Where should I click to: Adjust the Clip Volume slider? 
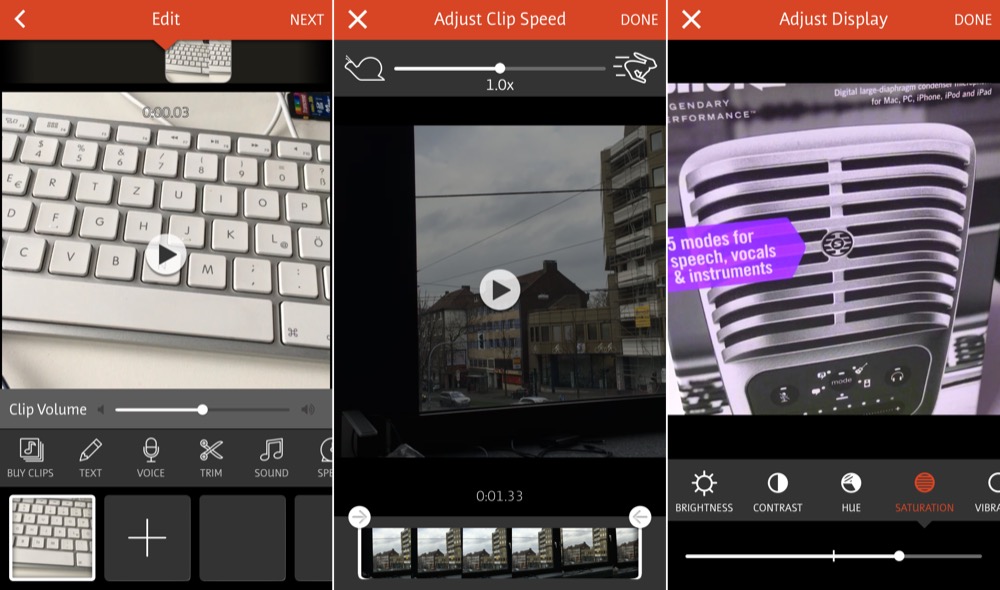tap(203, 409)
